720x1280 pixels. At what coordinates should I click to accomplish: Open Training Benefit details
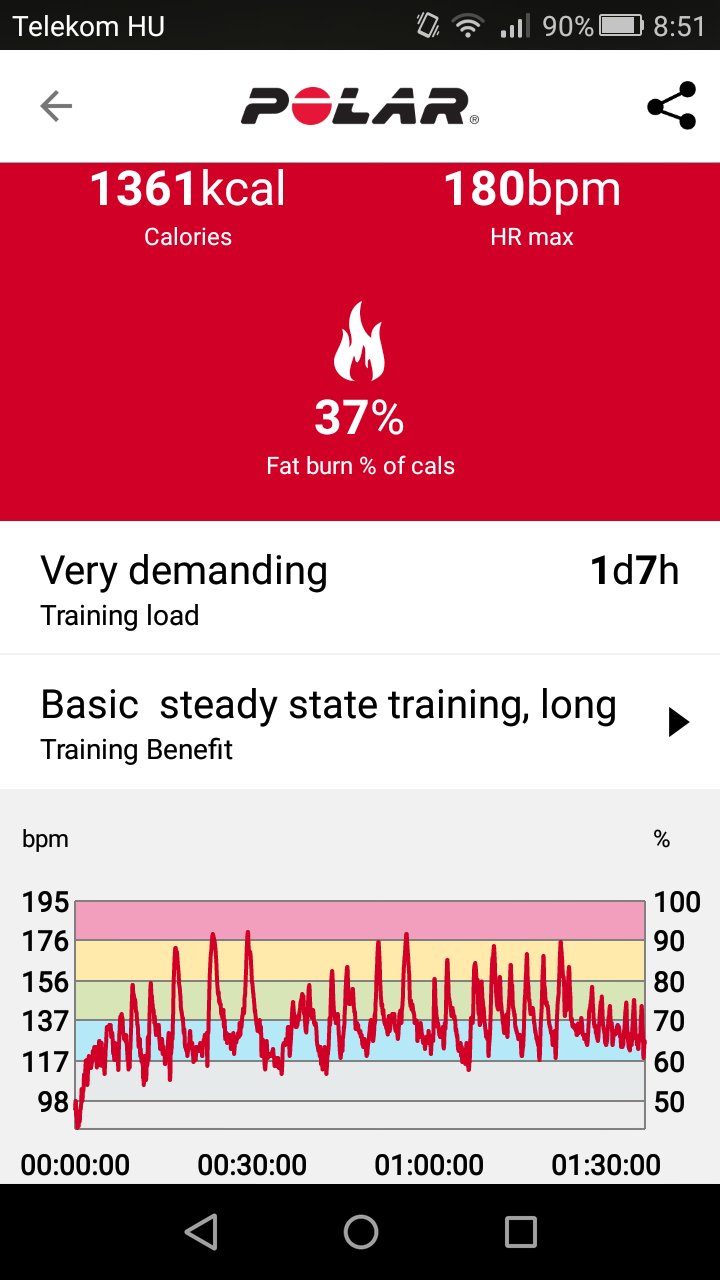click(x=678, y=721)
